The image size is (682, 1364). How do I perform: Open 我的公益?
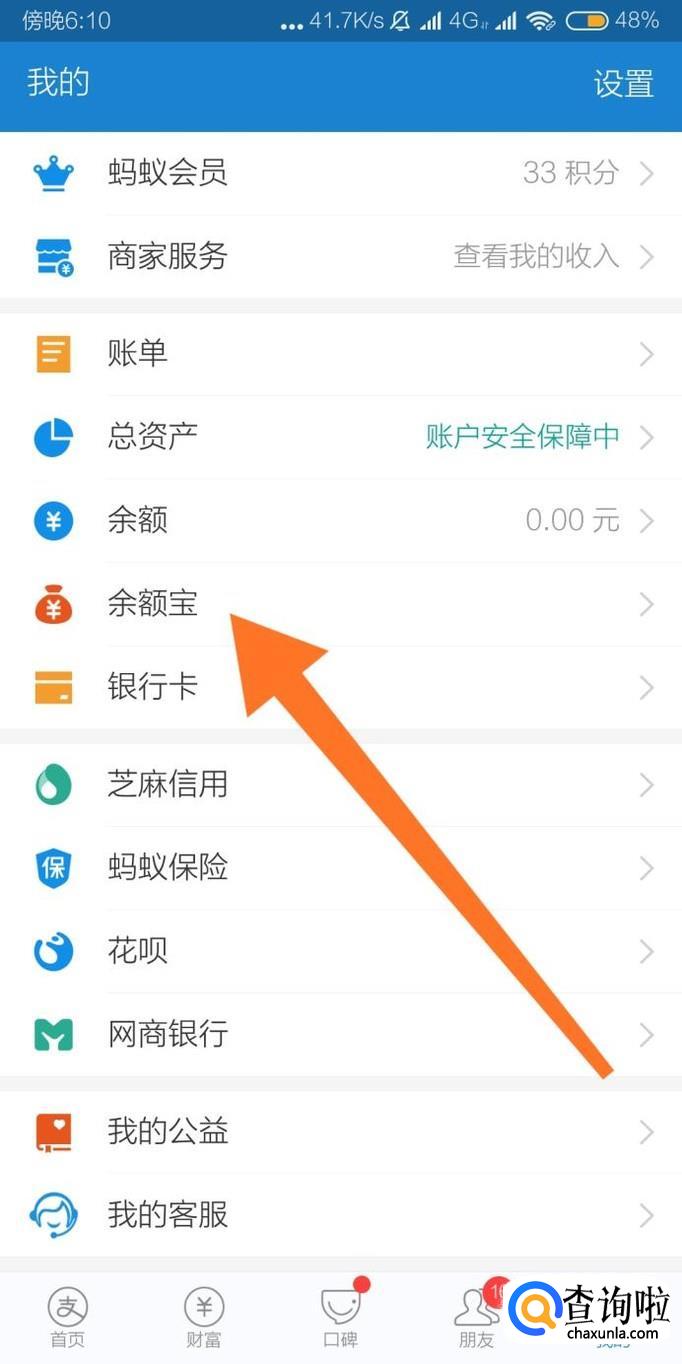pos(341,1132)
